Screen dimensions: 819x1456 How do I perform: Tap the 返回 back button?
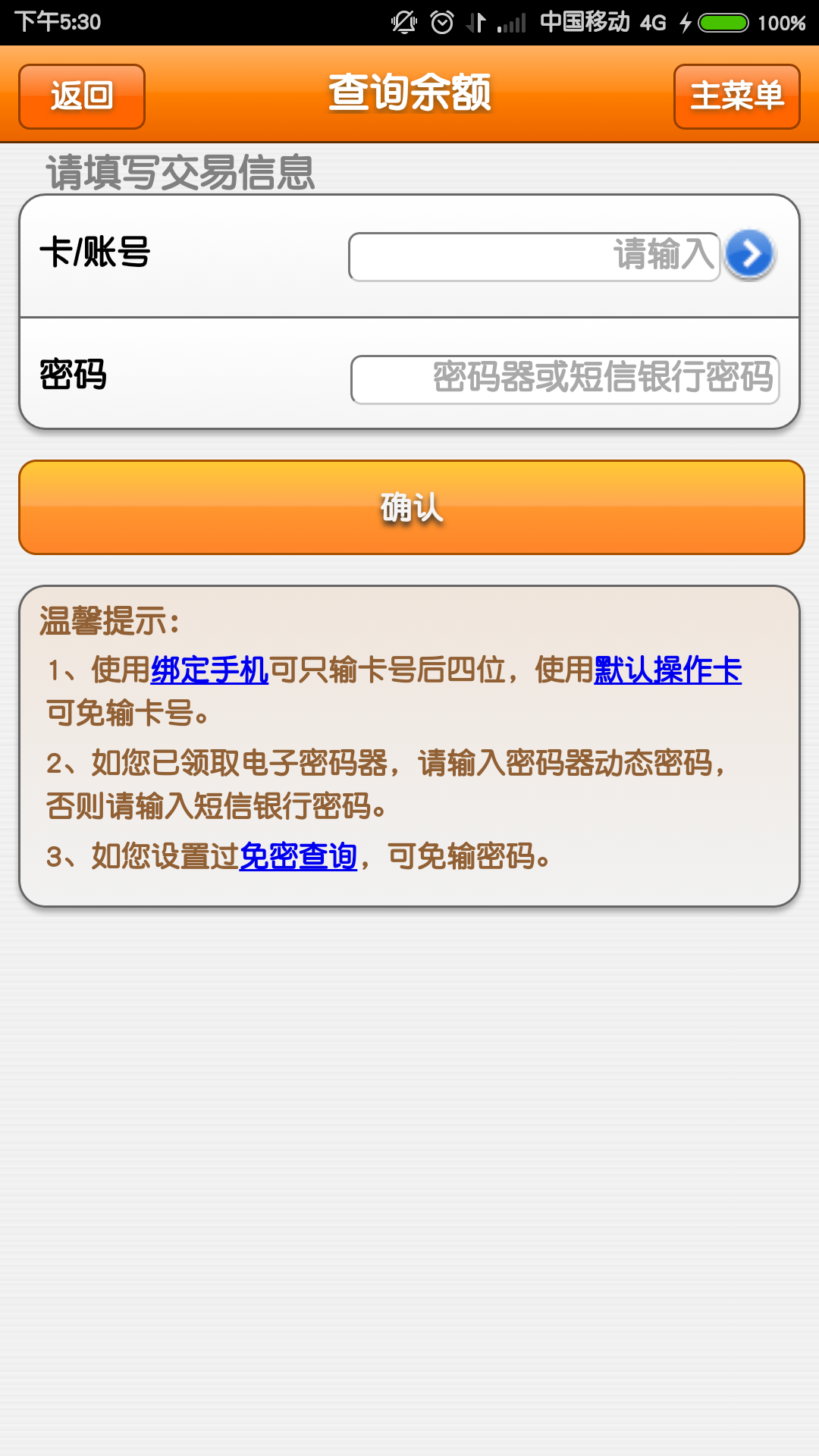[82, 96]
